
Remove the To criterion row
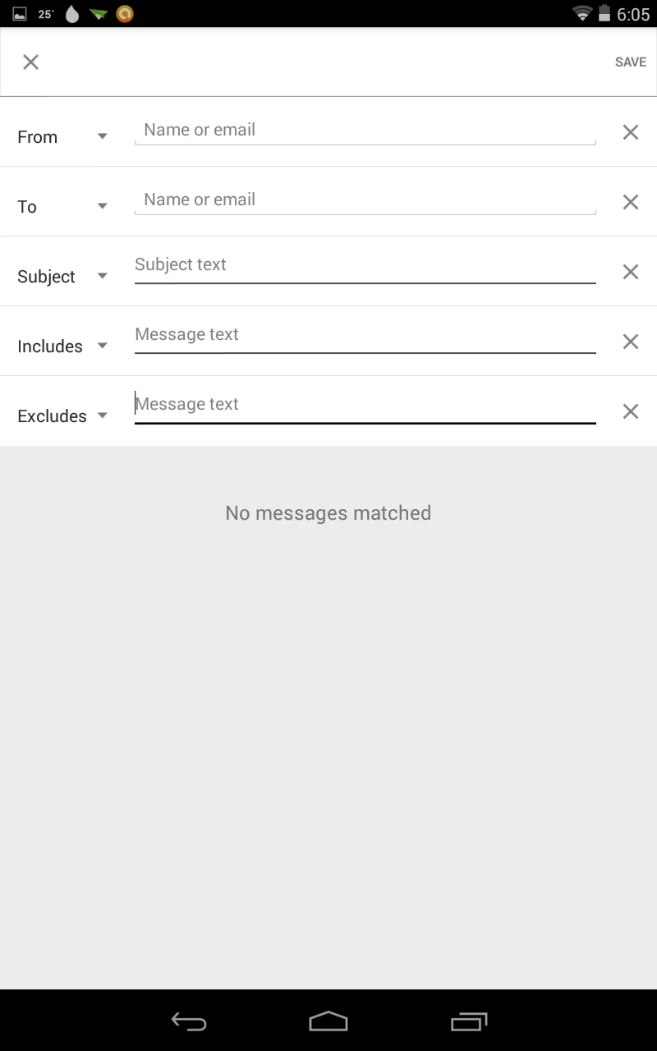630,202
